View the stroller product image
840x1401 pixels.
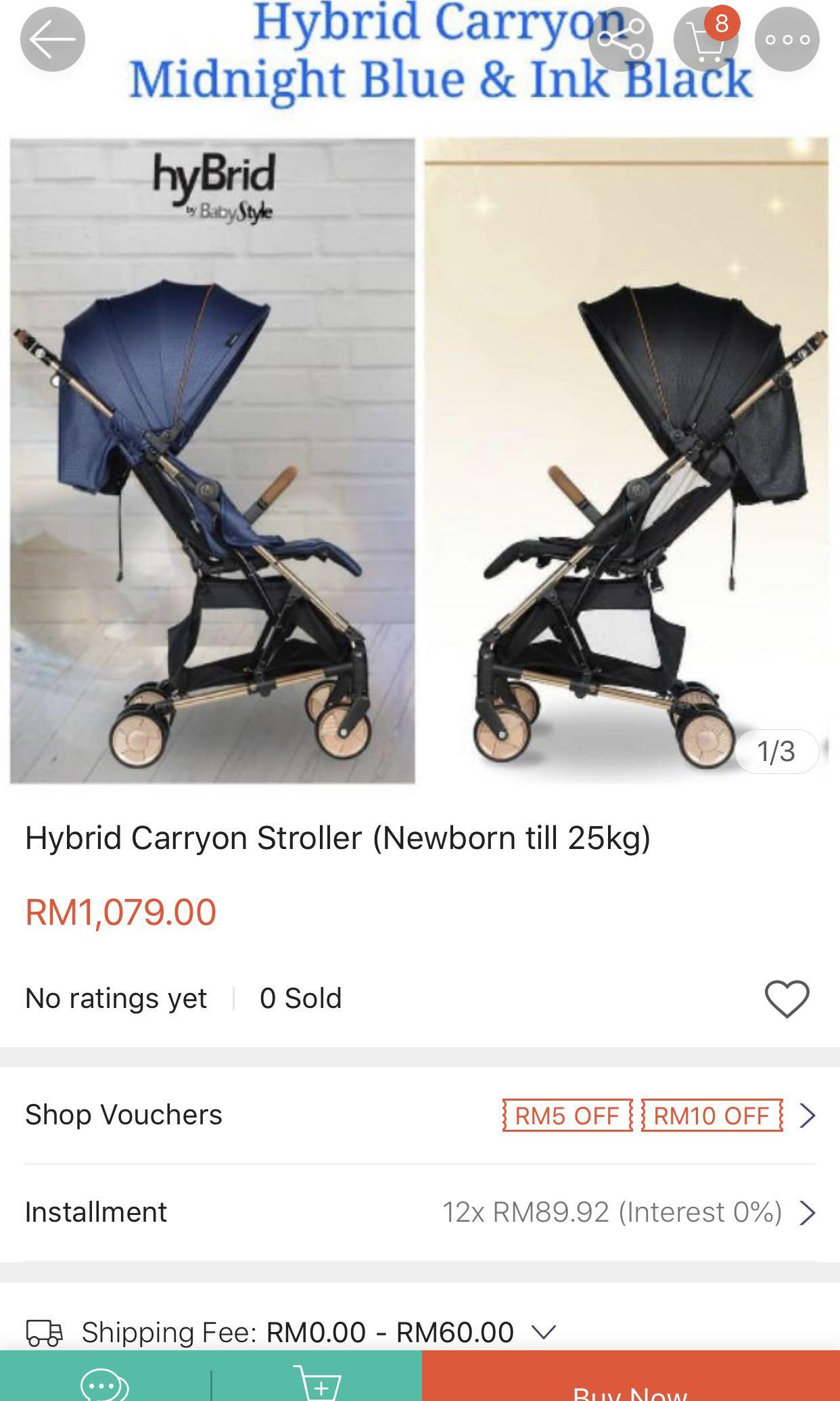[x=419, y=460]
